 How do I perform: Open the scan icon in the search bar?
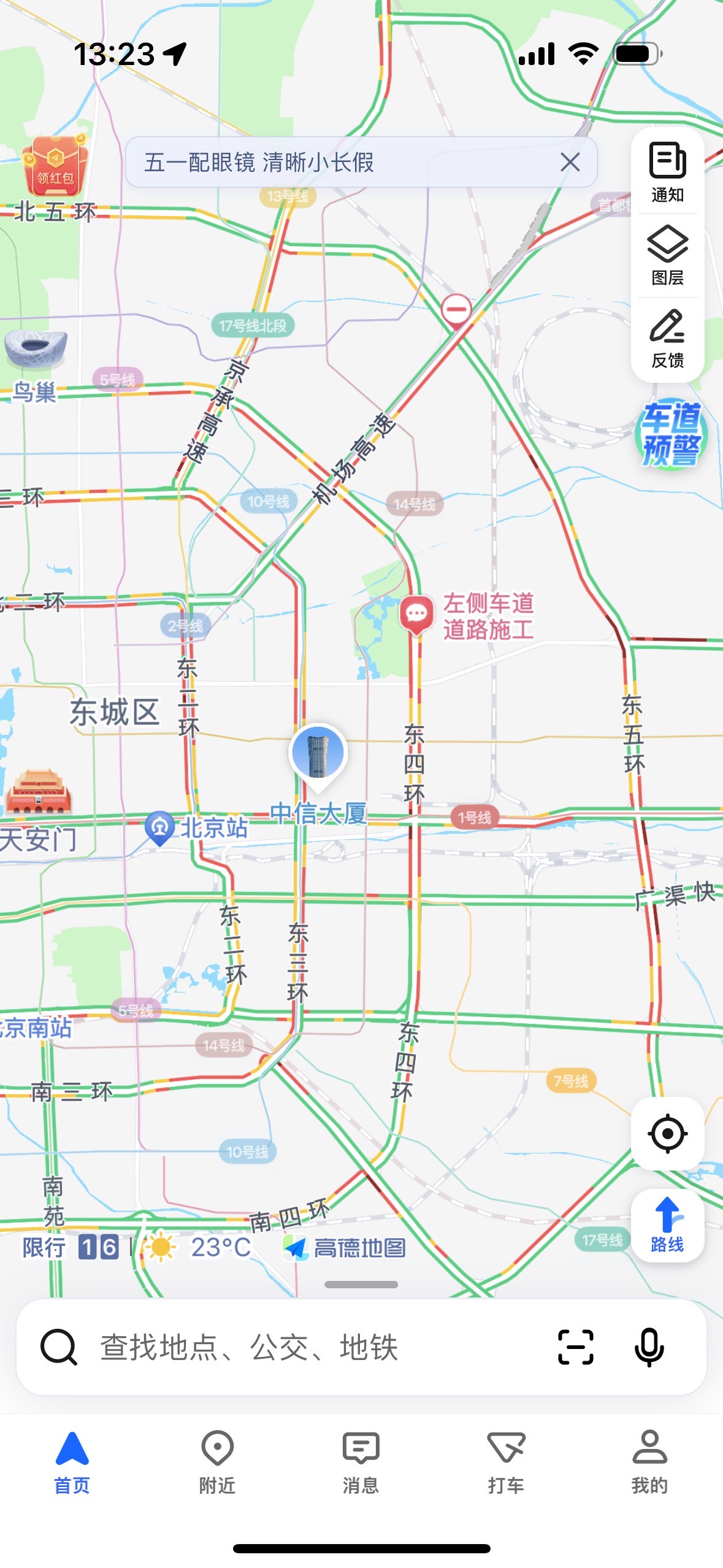click(575, 1347)
